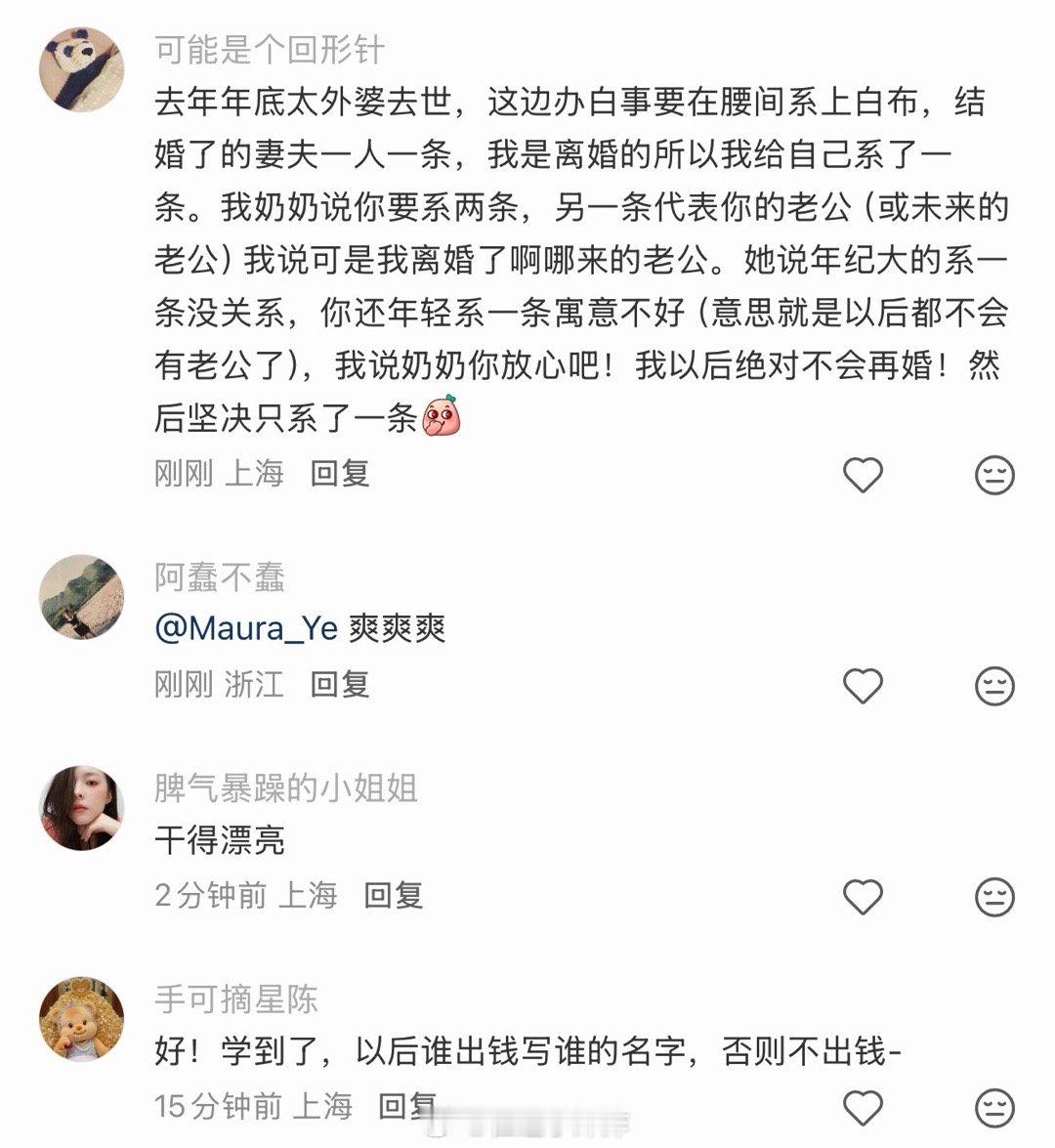
Task: Open emoji reactions on 阿蠢不蠢's comment
Action: [994, 685]
